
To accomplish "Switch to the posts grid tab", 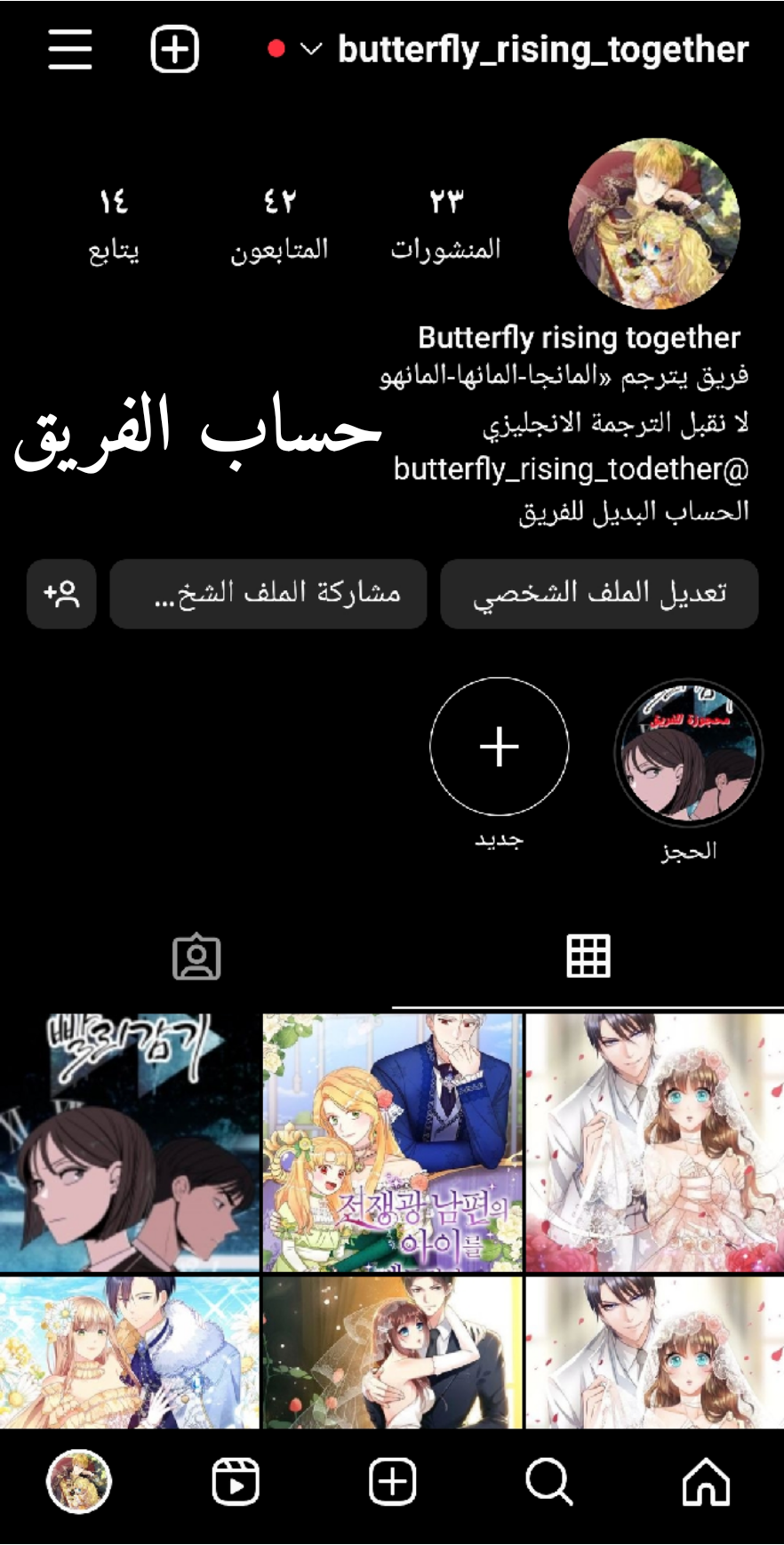I will pos(588,957).
